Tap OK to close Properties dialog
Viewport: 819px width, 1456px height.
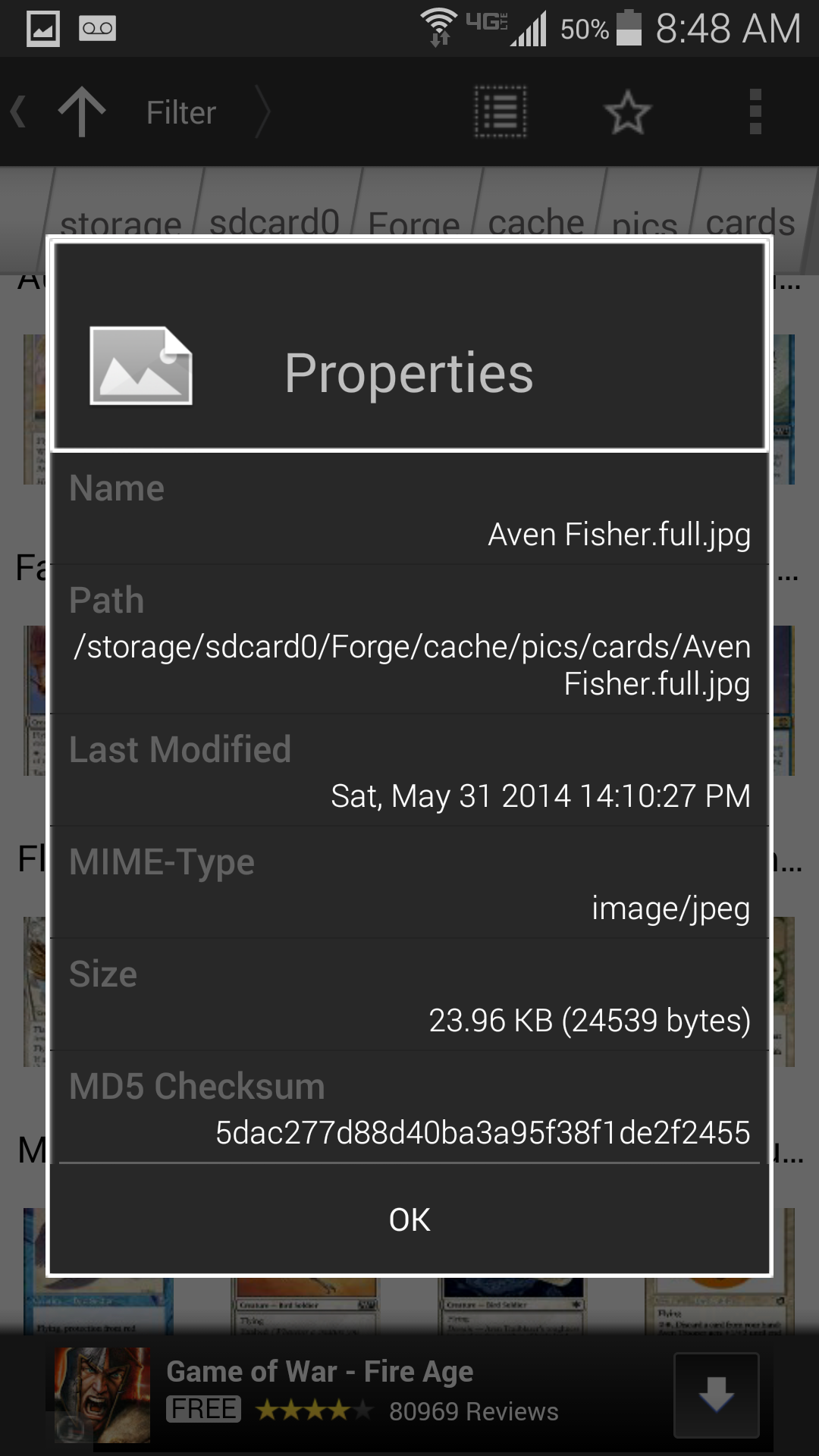point(409,1219)
